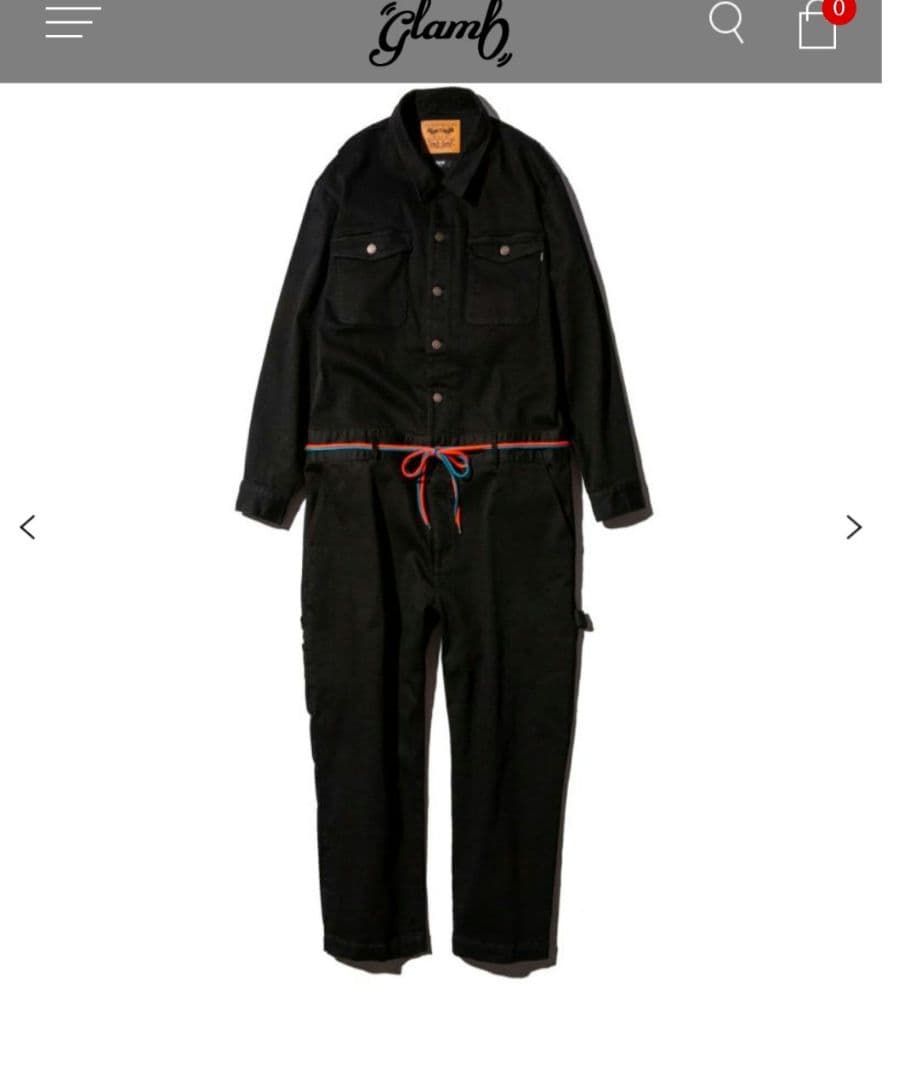Go to the Glamb home page
Viewport: 918px width, 1080px height.
point(440,34)
